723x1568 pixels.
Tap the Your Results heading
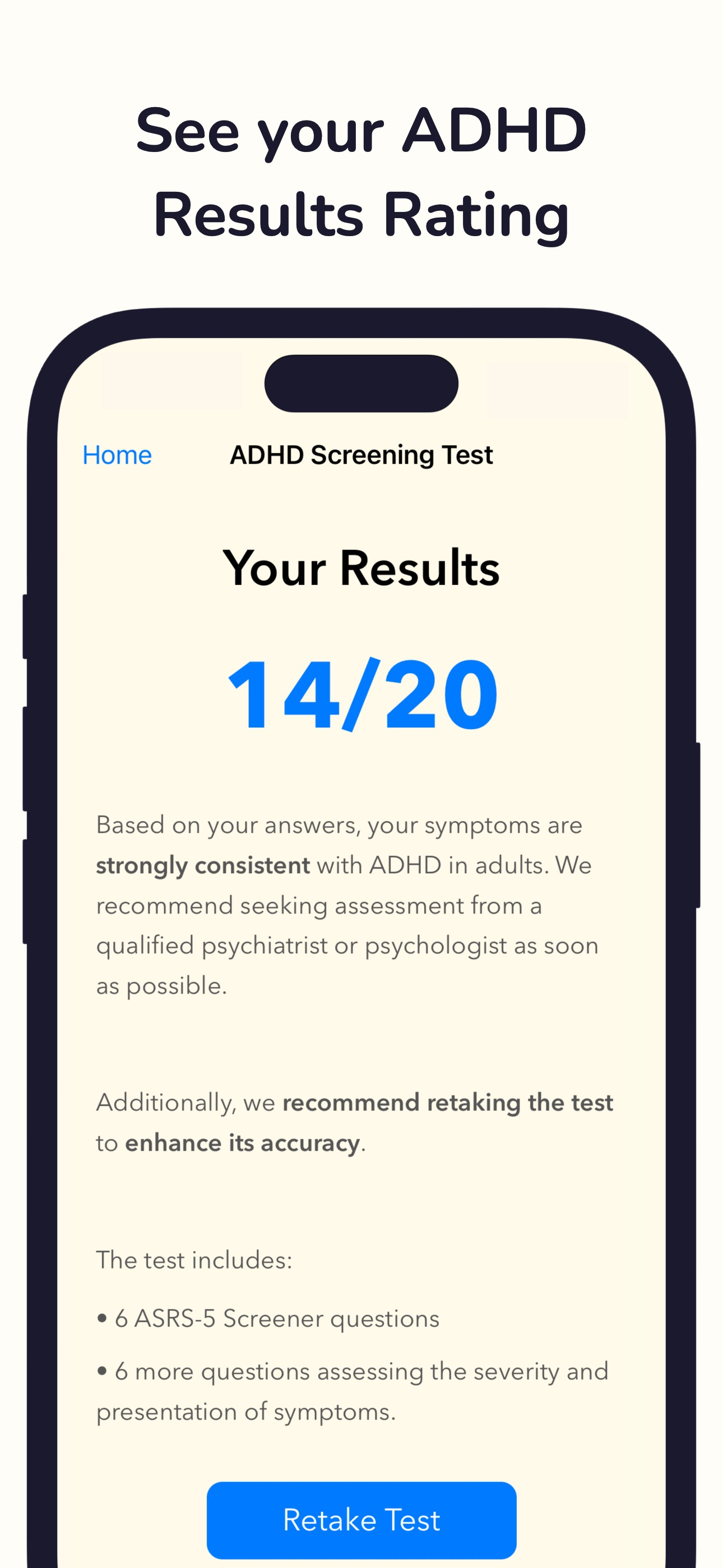(361, 569)
